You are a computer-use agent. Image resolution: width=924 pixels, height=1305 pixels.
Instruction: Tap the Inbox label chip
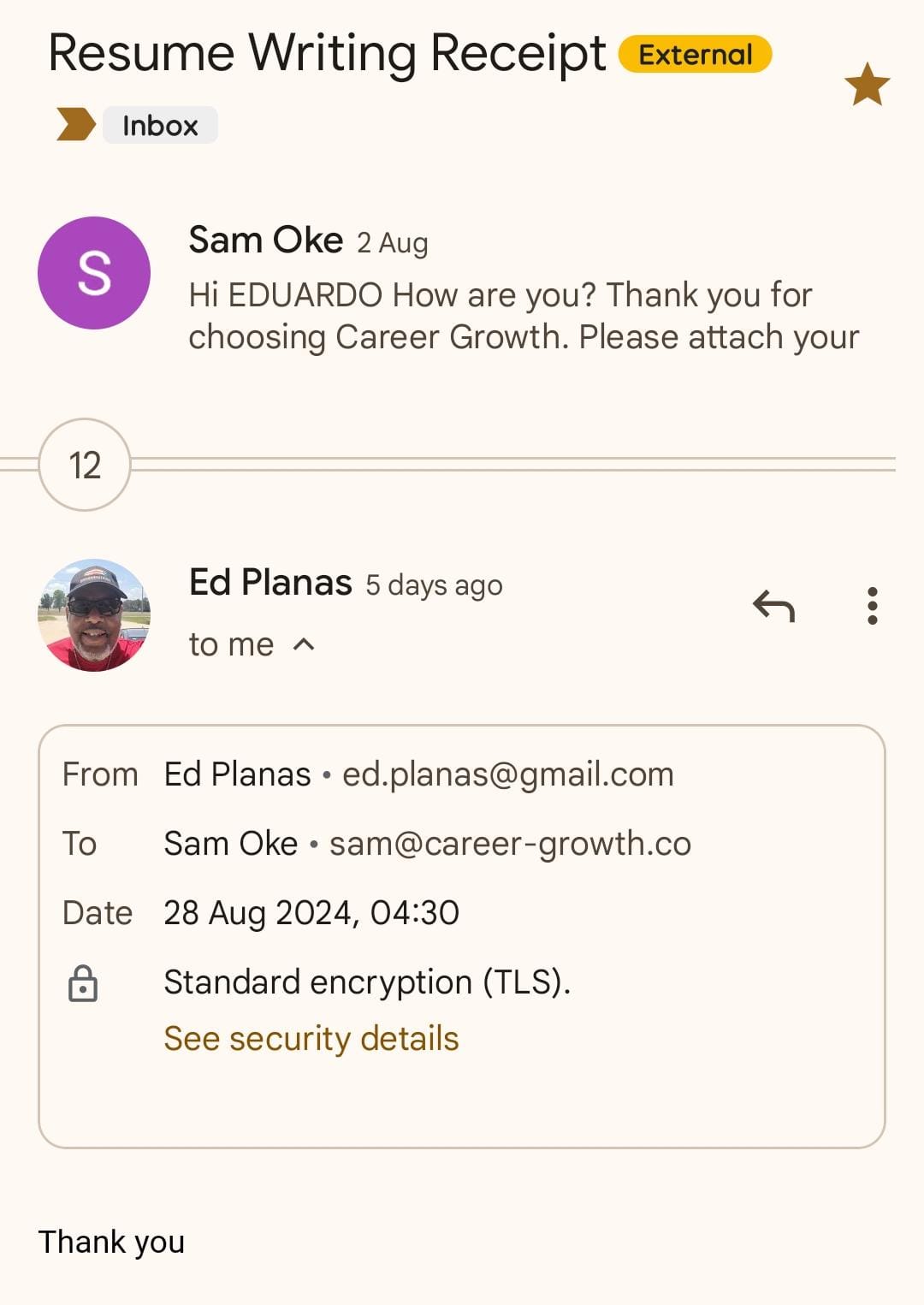[160, 126]
